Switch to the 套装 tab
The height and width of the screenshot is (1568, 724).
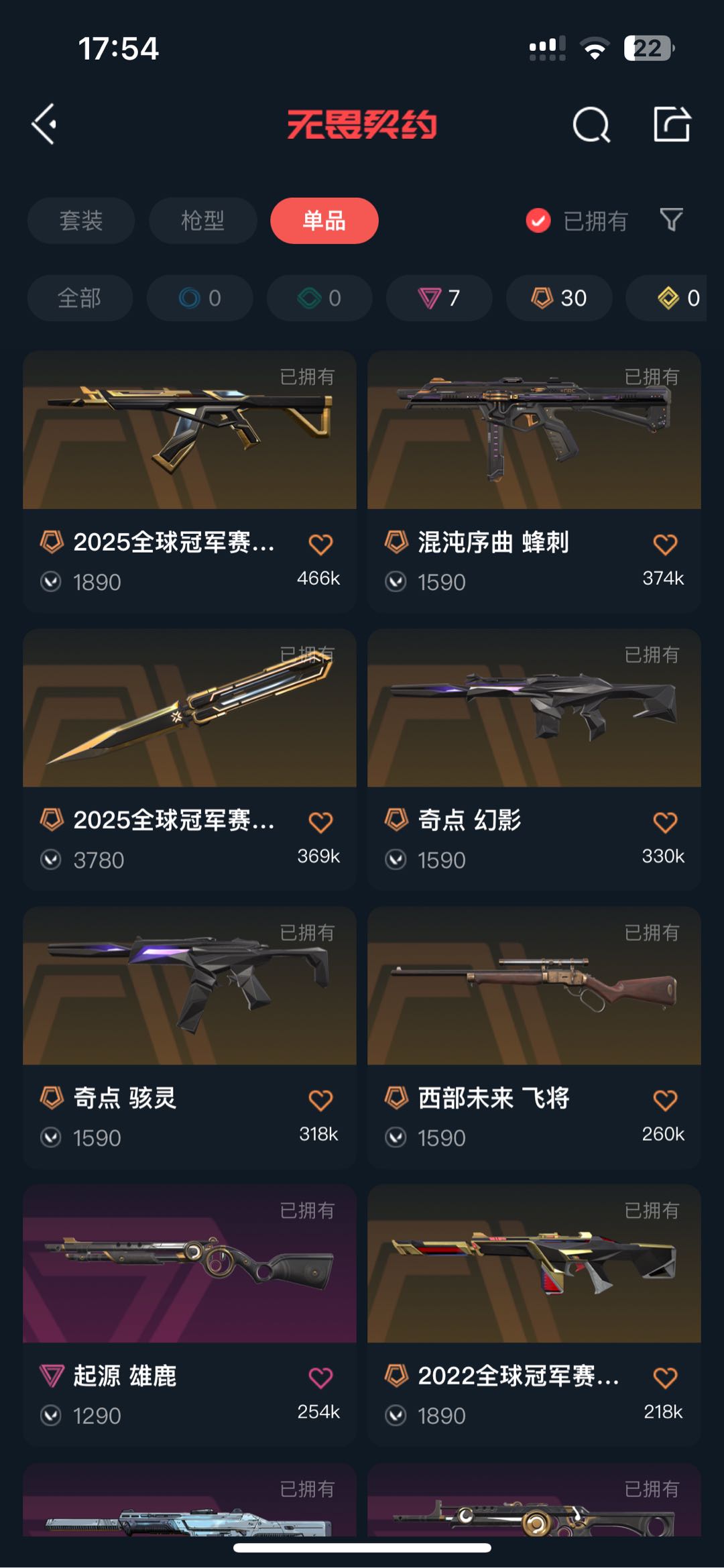click(81, 221)
